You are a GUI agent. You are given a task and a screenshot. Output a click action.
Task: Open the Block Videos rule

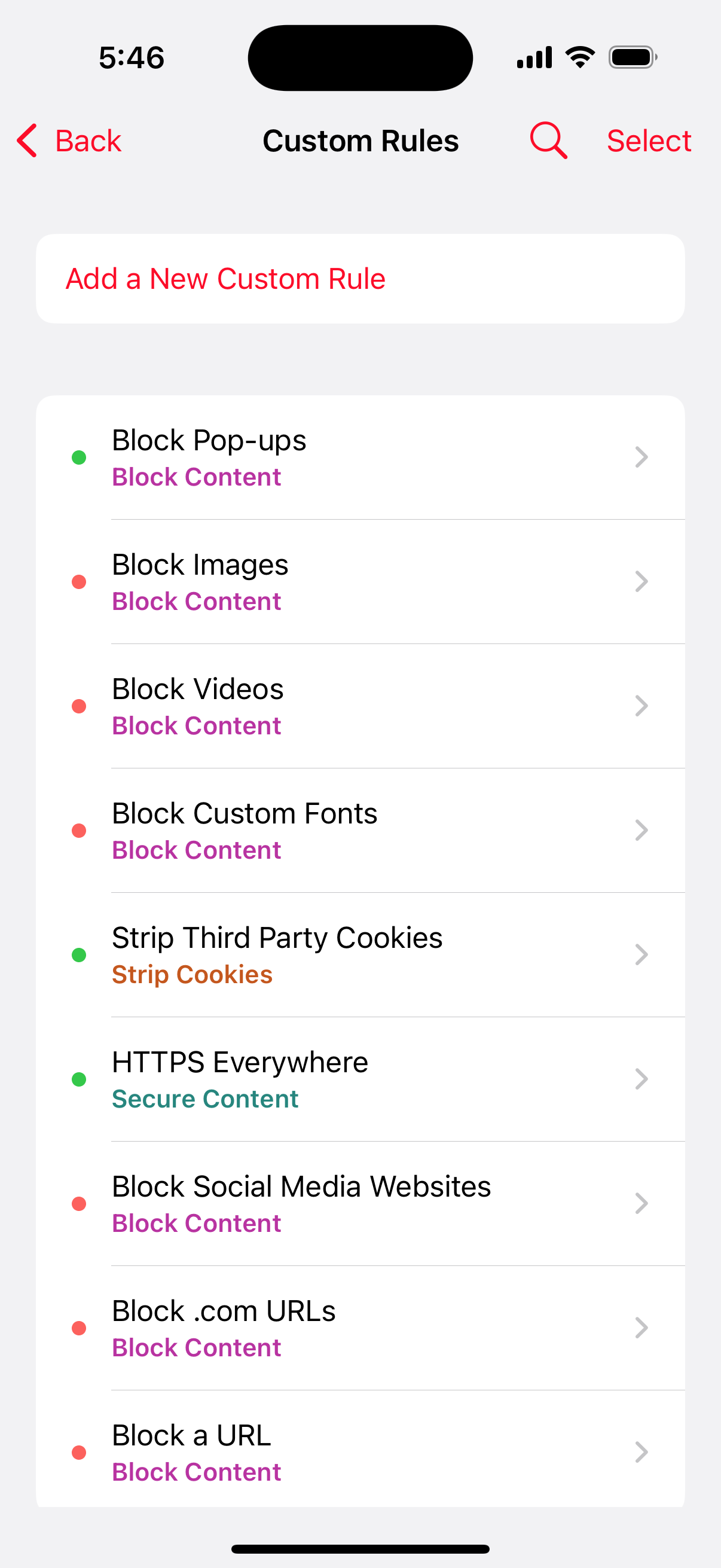tap(360, 706)
